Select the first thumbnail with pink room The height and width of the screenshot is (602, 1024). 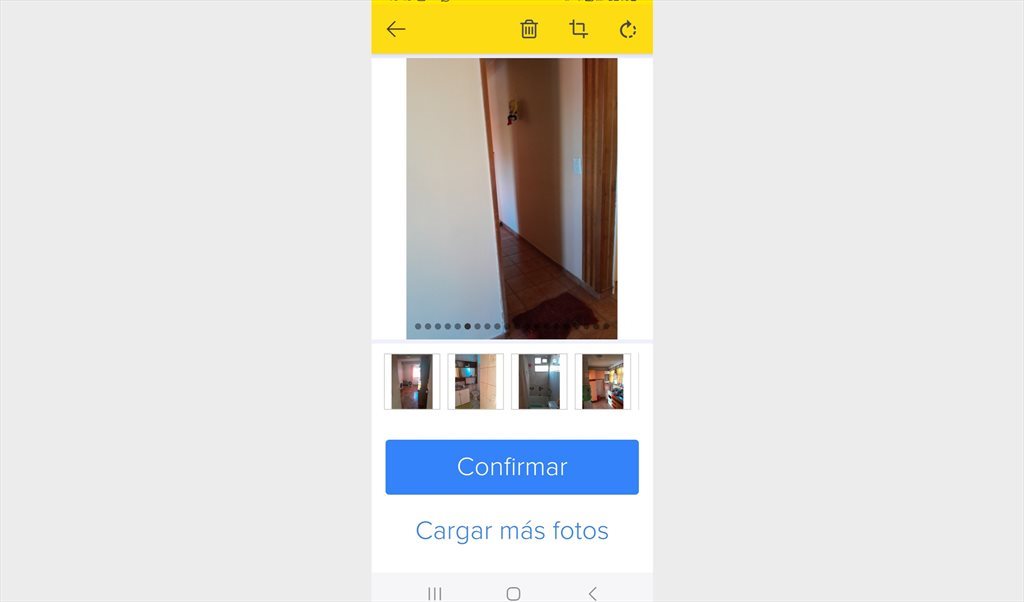(x=412, y=381)
